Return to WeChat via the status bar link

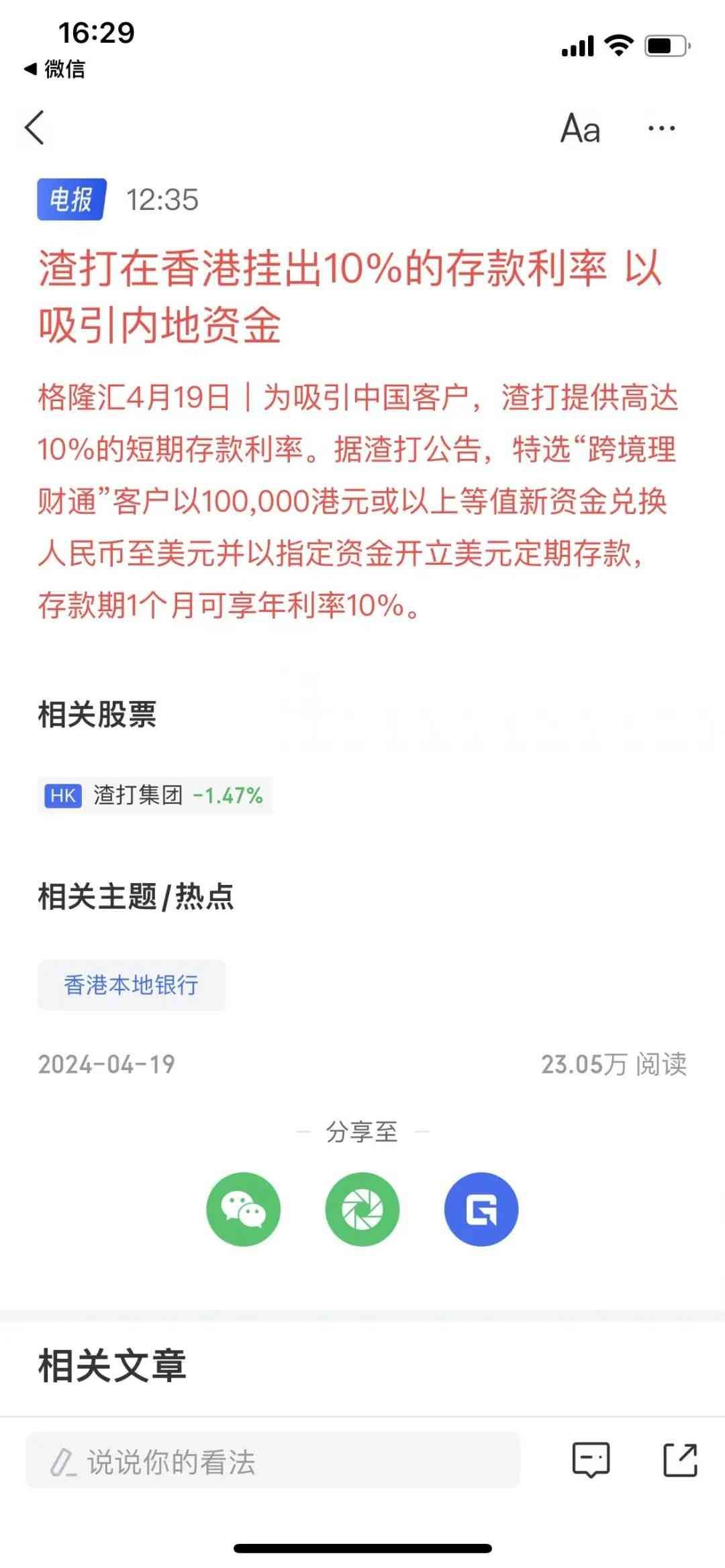click(56, 68)
